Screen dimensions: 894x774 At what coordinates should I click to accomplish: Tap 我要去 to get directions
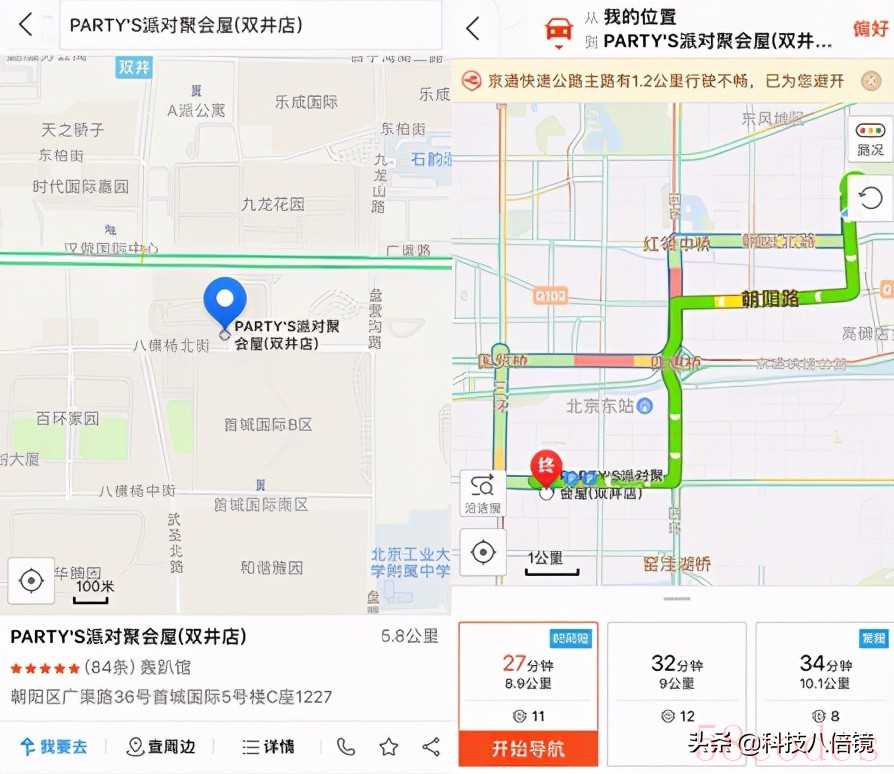[x=52, y=747]
